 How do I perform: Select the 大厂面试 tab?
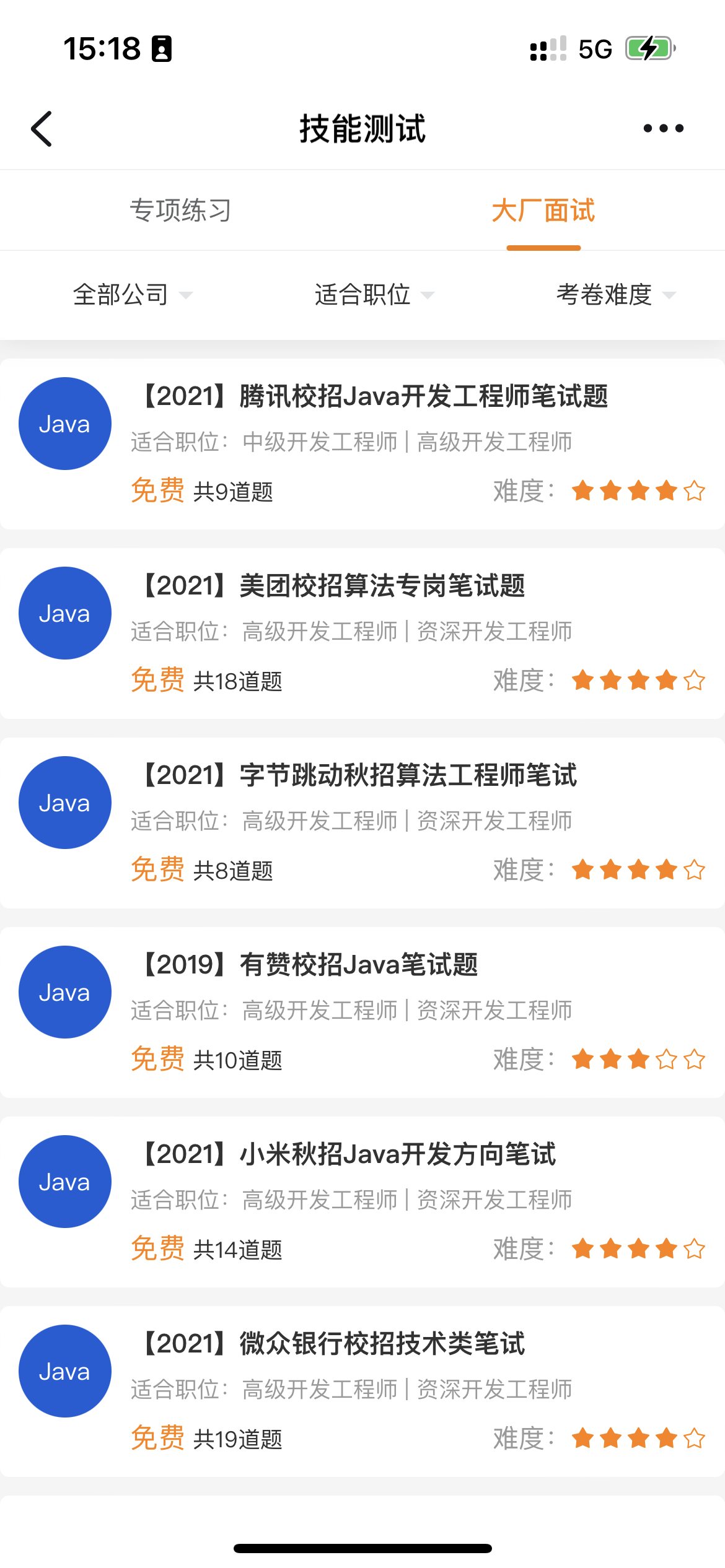[x=543, y=211]
